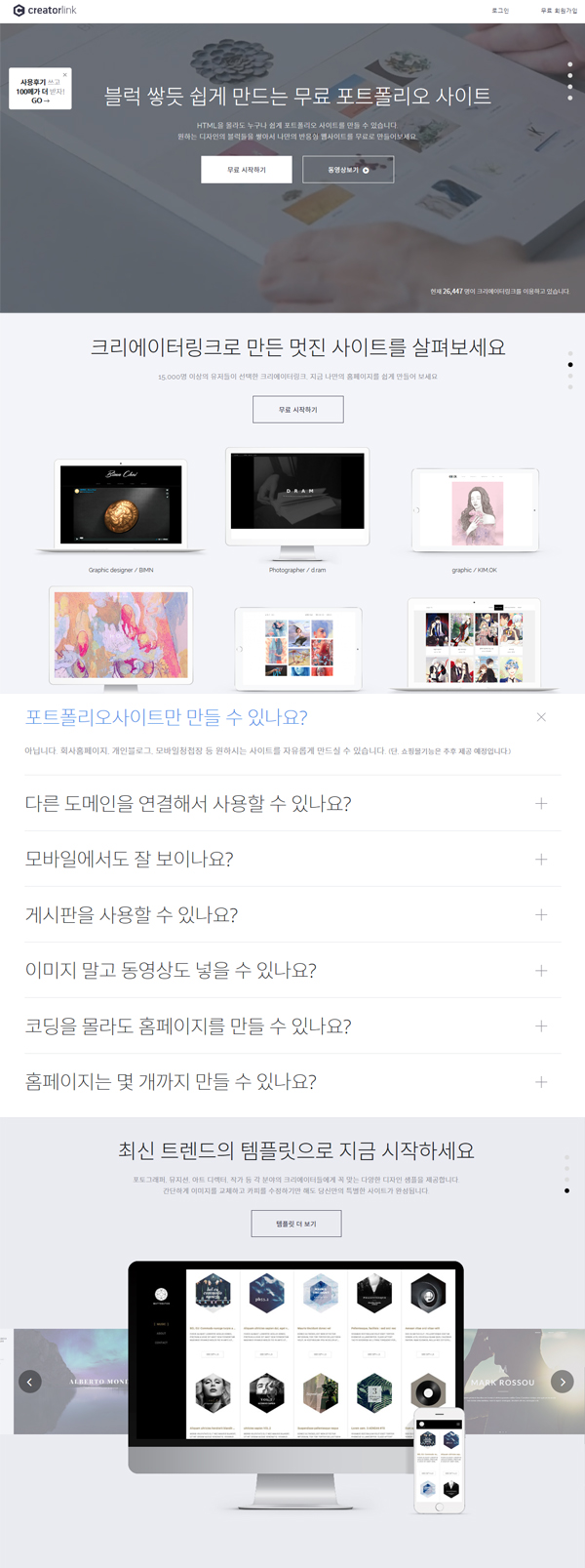Open the Graphic designer / BIMN site preview
Screen dimensions: 585x1568
click(121, 505)
